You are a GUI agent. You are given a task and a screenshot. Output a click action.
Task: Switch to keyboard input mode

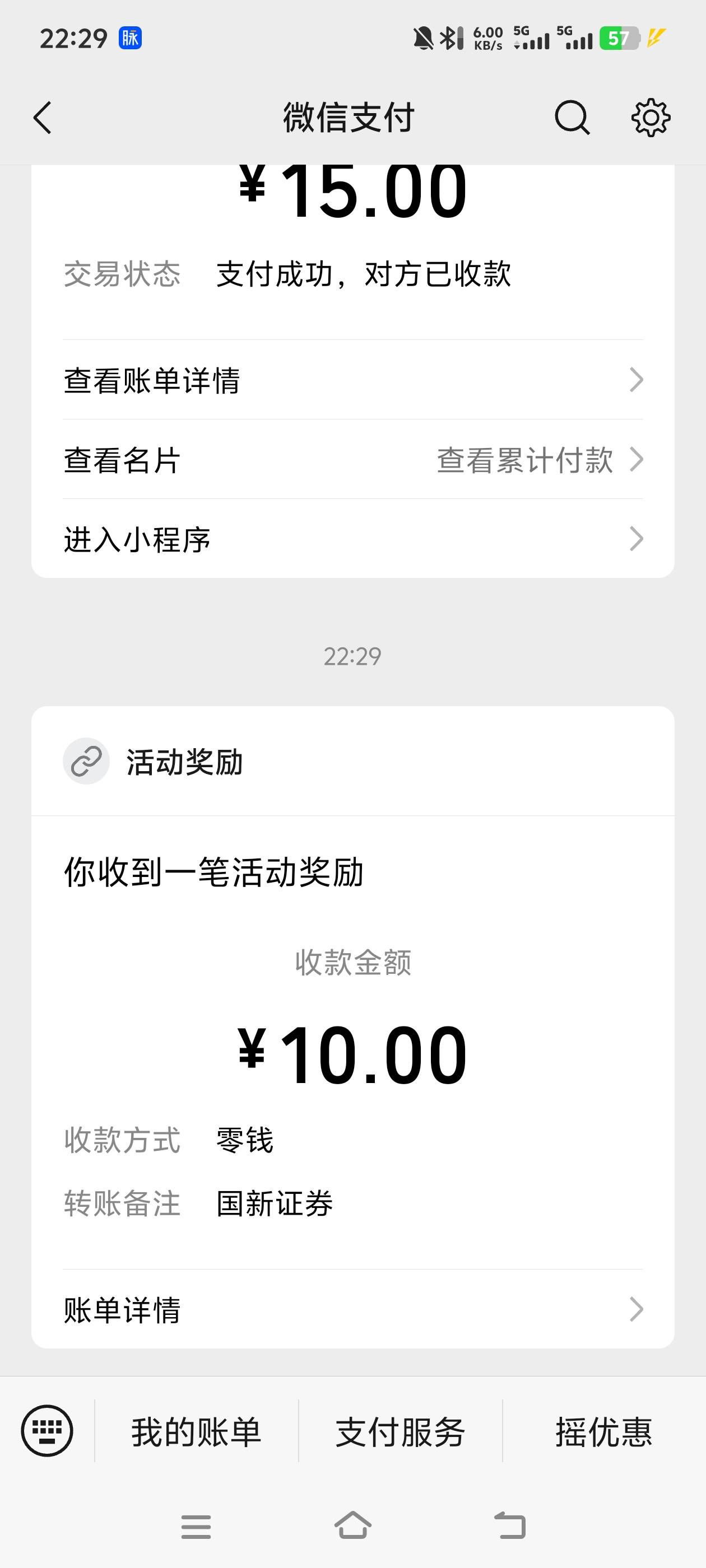click(x=47, y=1431)
